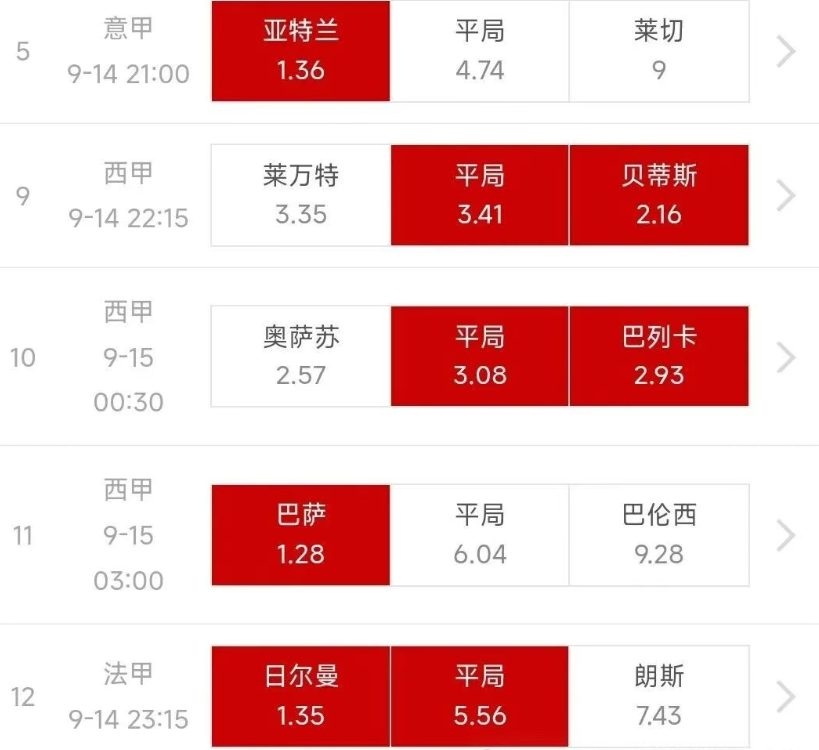Deselect 日尔曼 win at 1.35

(300, 696)
